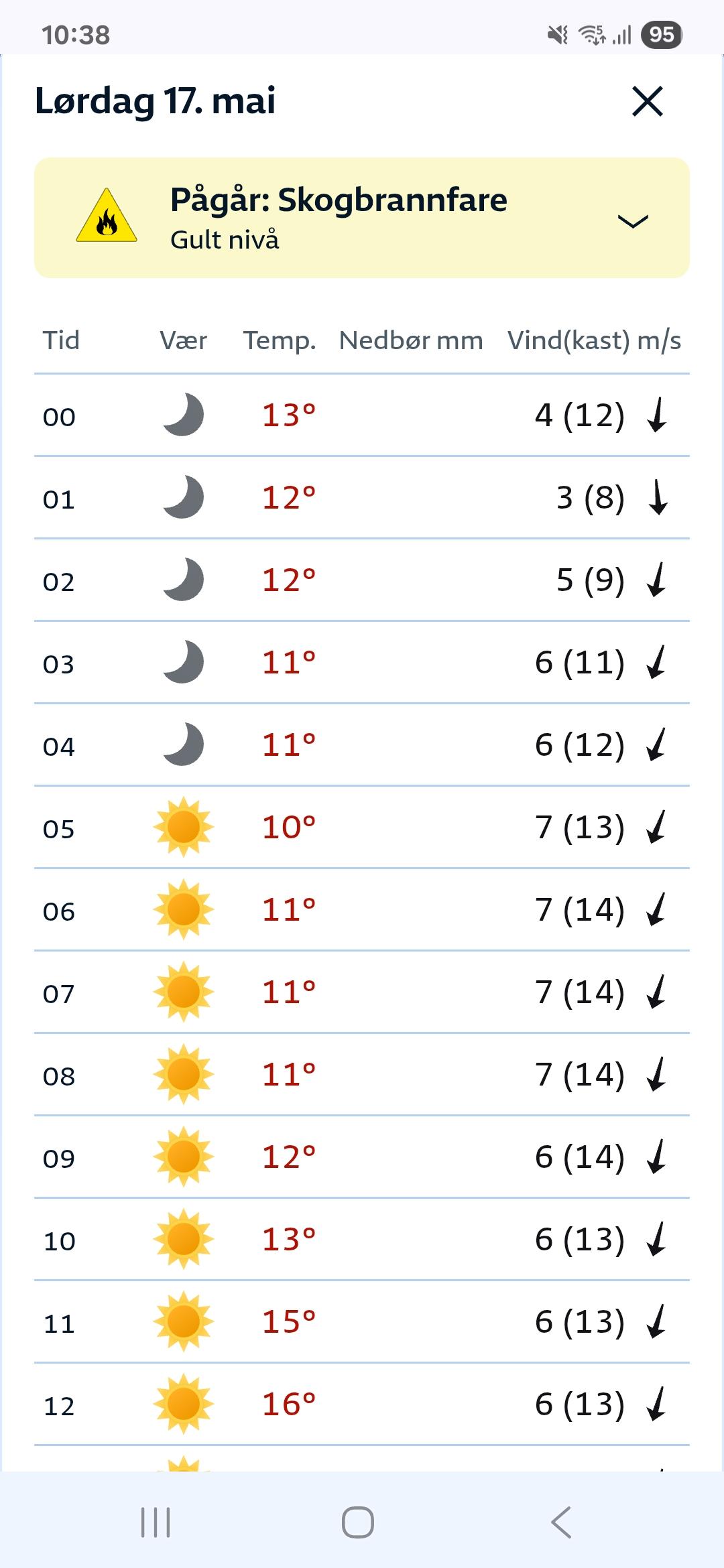Close the Lørdag 17. mai hourly forecast

[648, 102]
